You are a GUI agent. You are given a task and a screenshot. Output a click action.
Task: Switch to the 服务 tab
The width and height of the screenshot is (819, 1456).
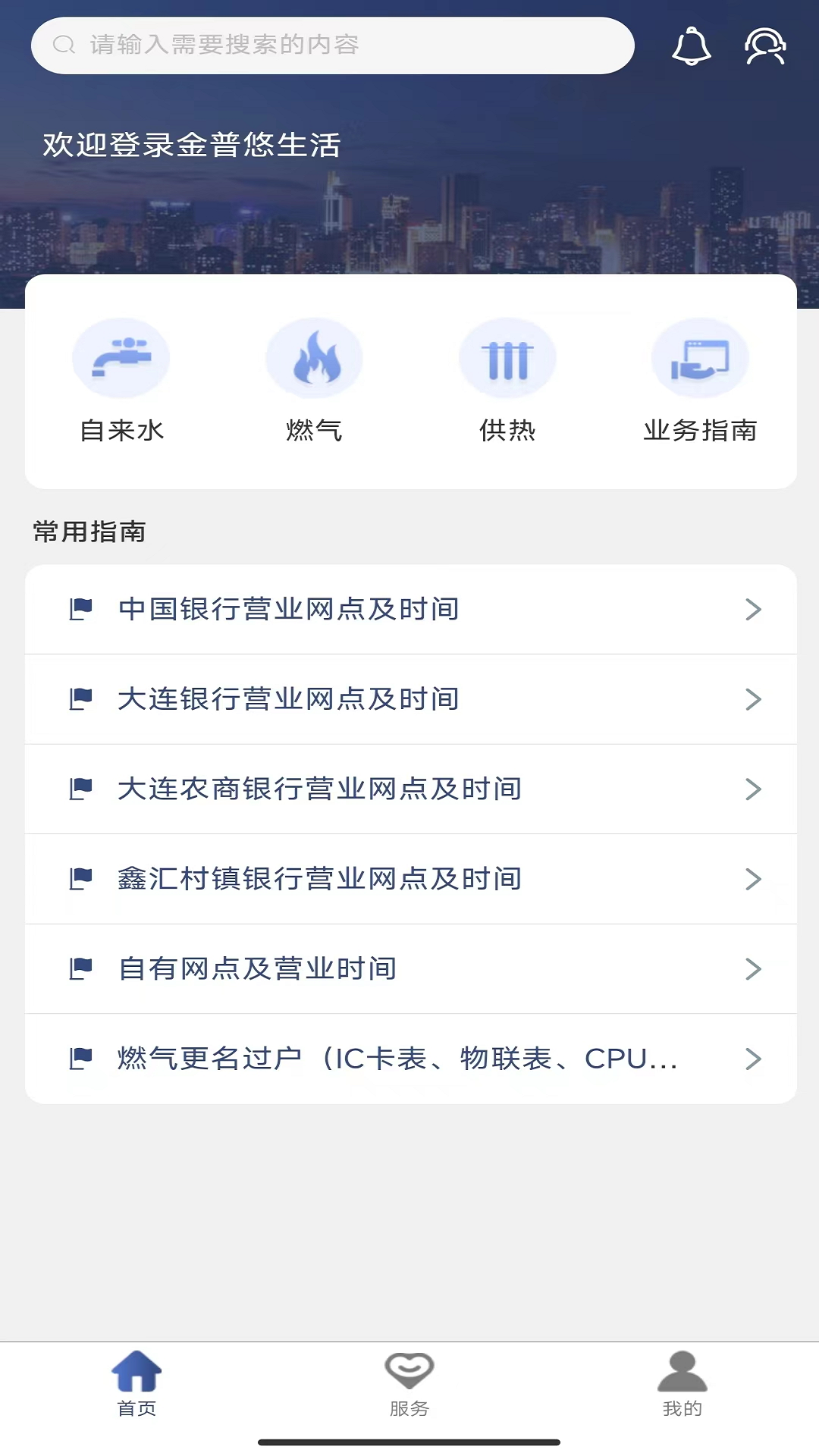point(409,1384)
